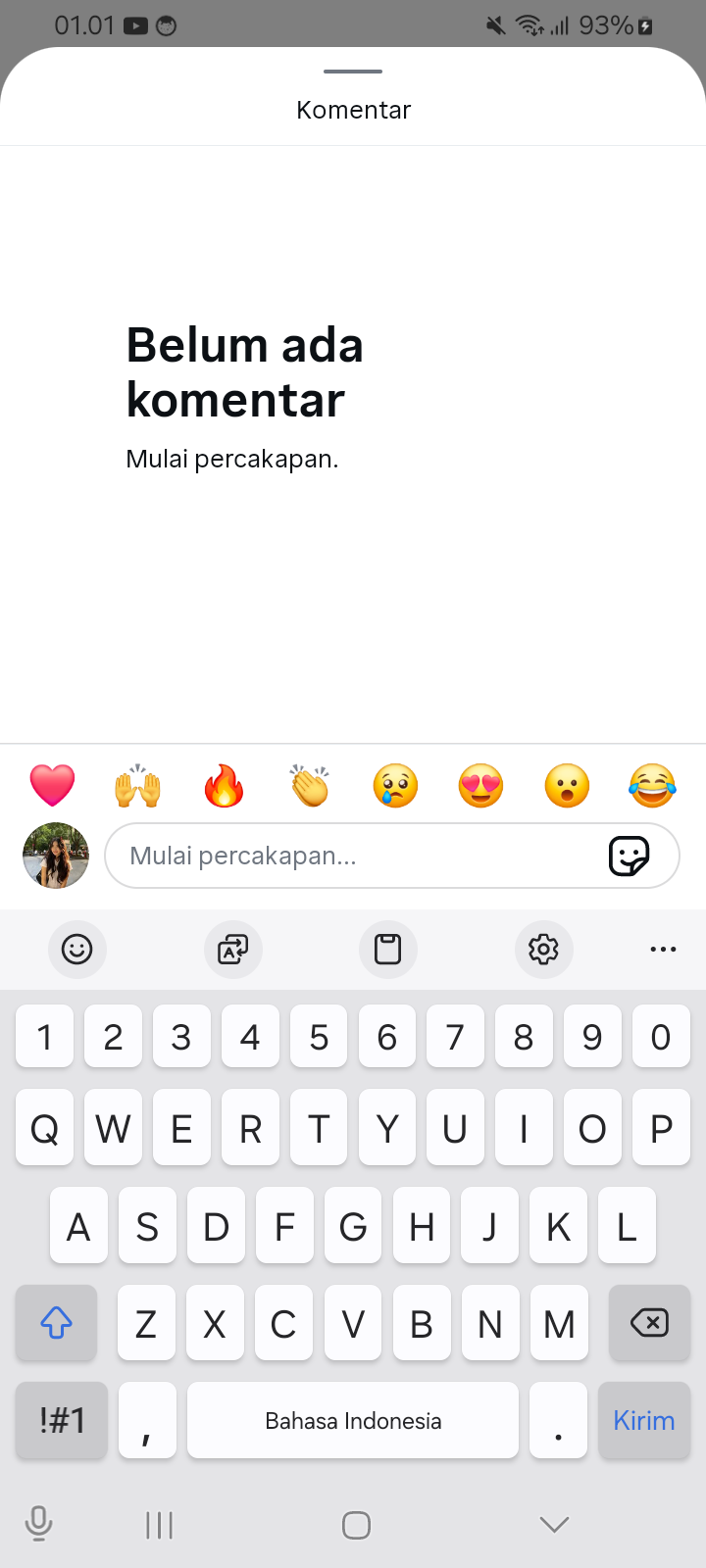Screen dimensions: 706x1568
Task: Add the heart-eyes emoji
Action: (x=480, y=786)
